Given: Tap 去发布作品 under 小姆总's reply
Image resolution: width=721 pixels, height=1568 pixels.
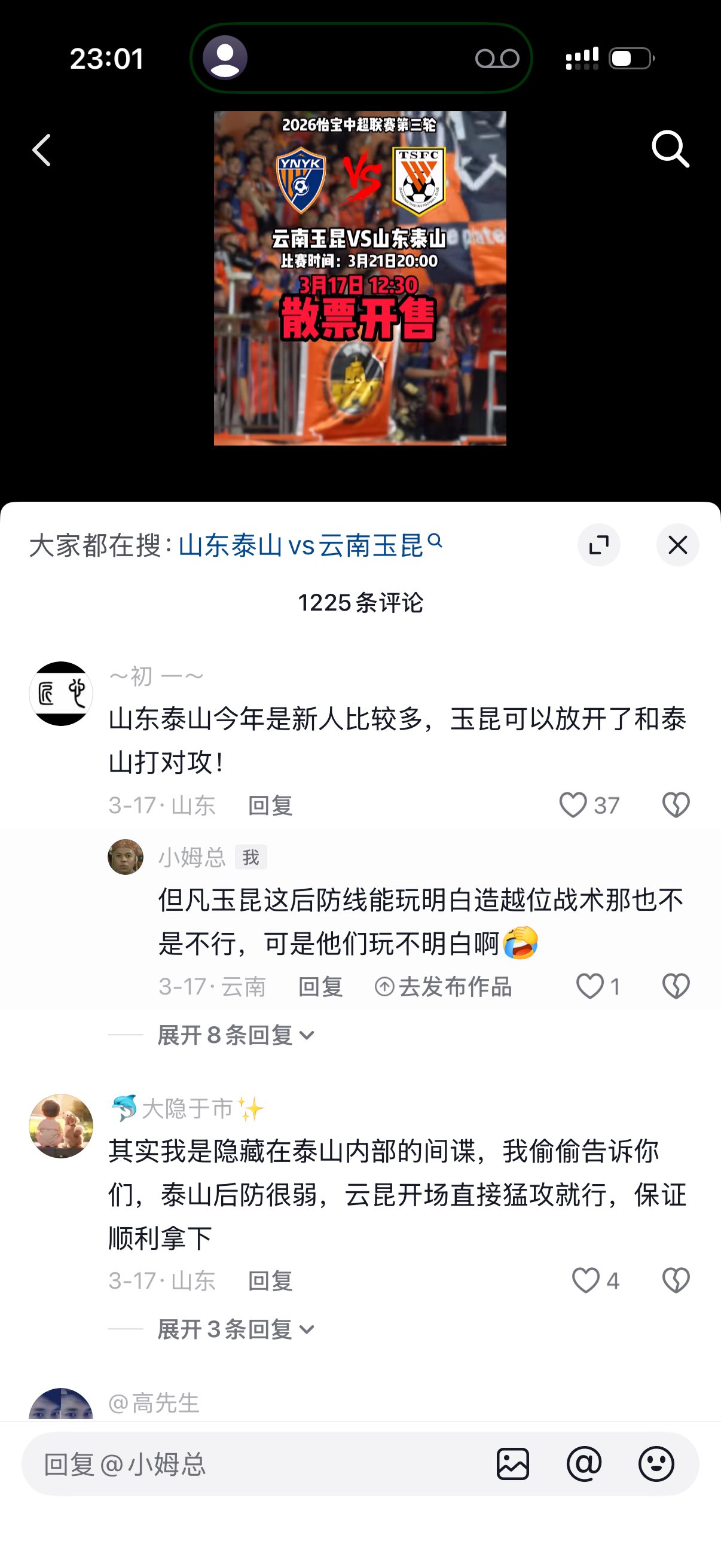Looking at the screenshot, I should [443, 987].
